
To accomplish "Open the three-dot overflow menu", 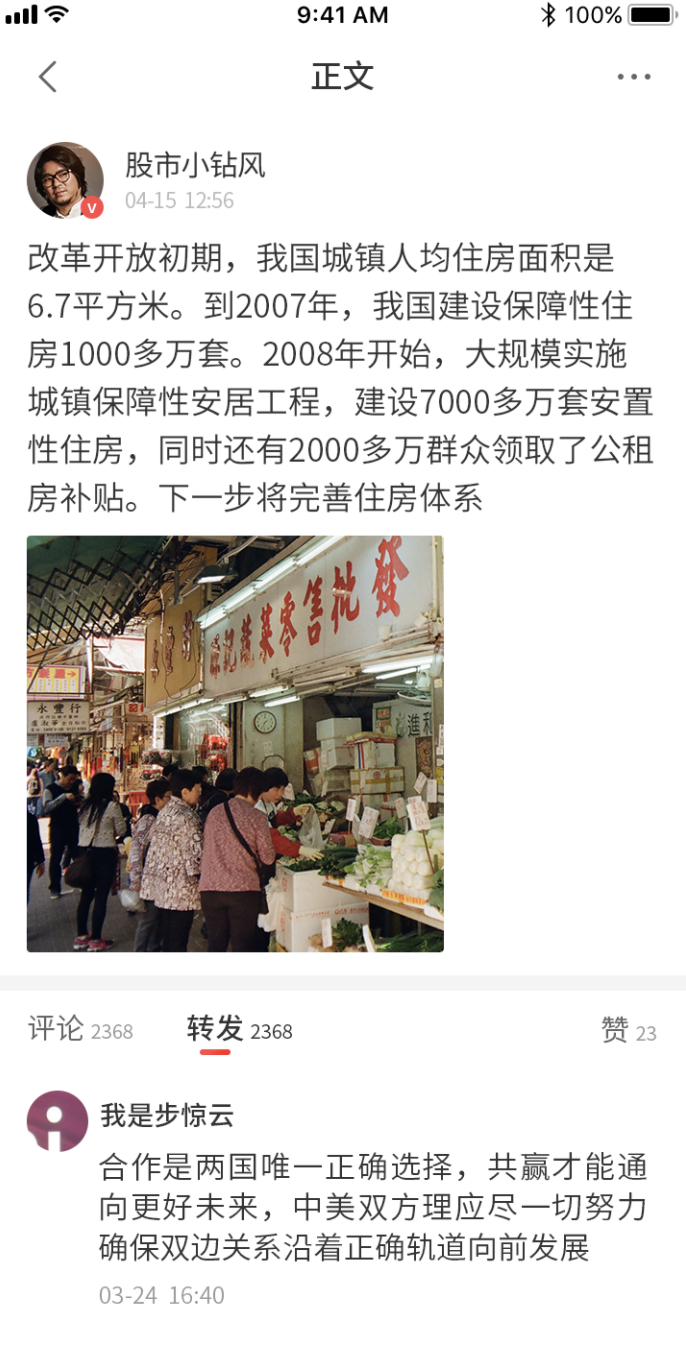I will click(634, 77).
